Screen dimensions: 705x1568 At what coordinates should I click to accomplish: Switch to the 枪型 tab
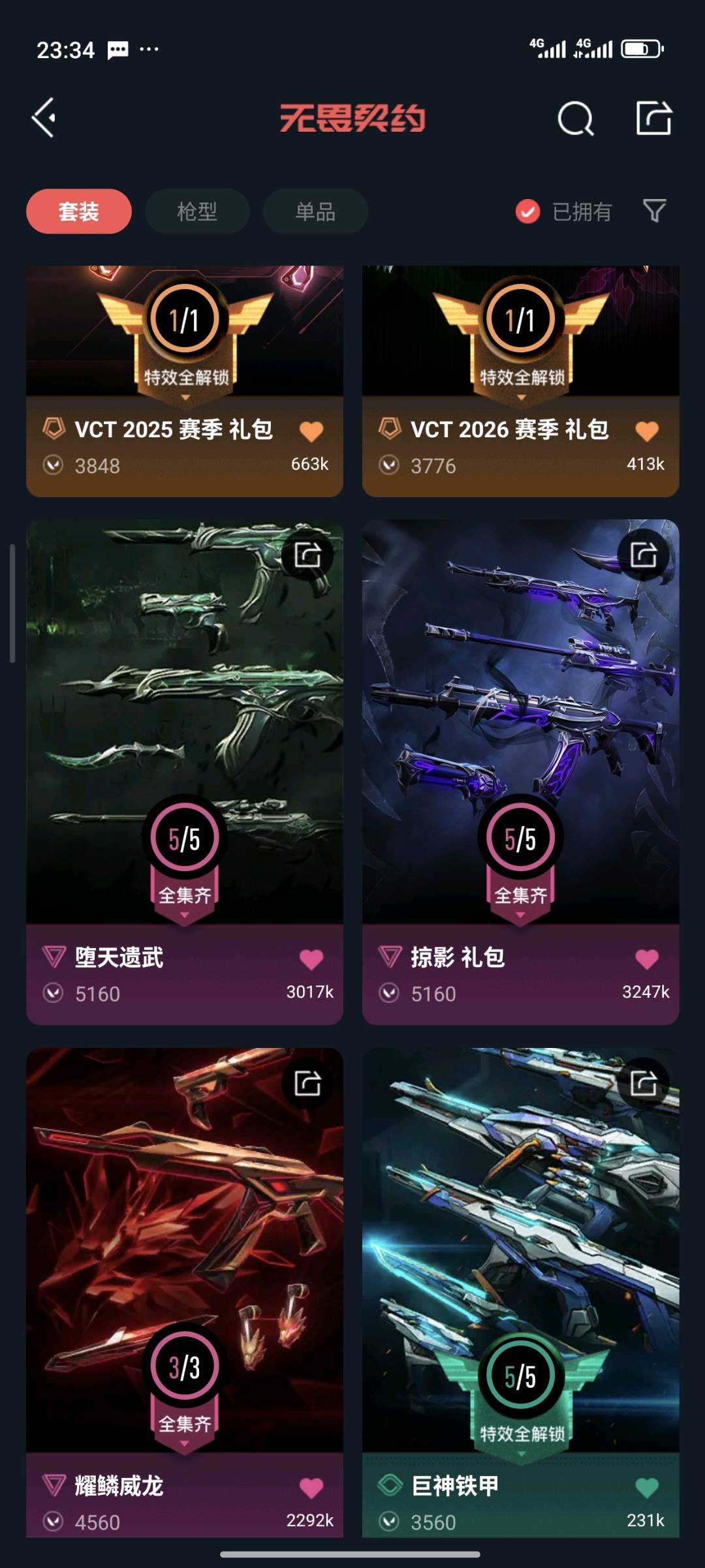point(197,211)
